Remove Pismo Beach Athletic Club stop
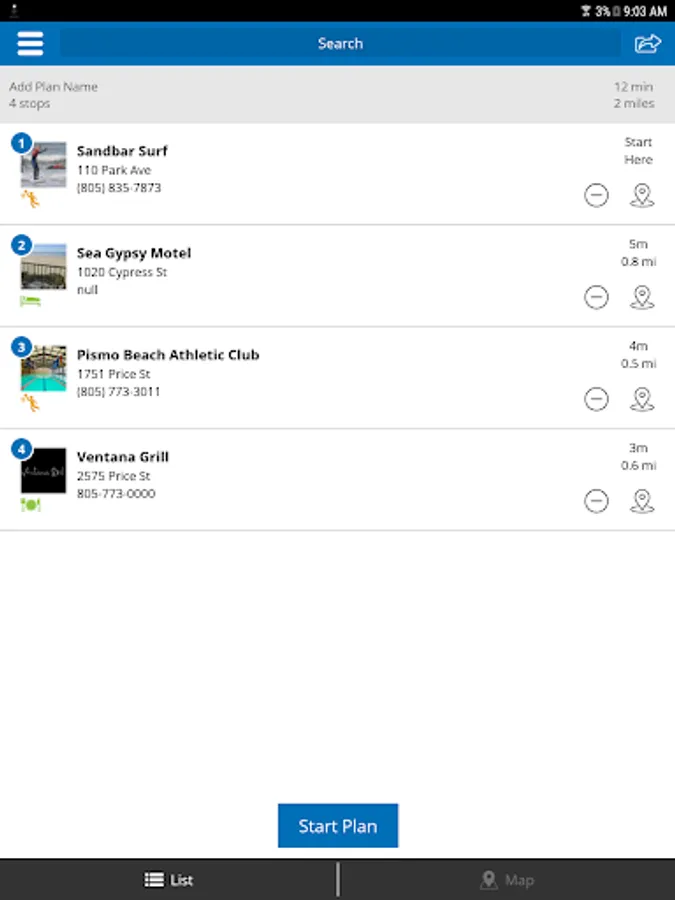This screenshot has width=675, height=900. pyautogui.click(x=596, y=400)
